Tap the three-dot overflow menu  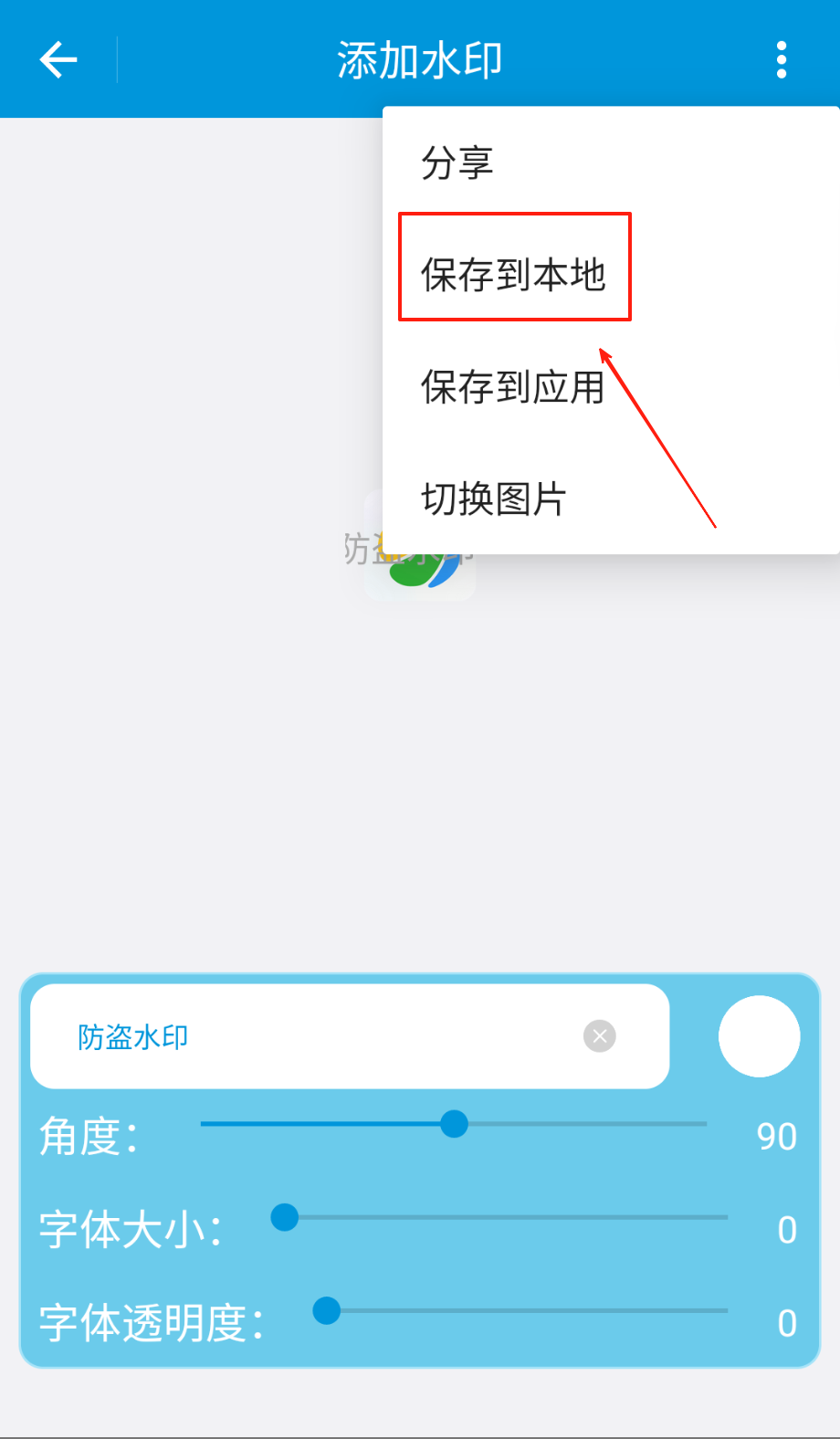[781, 60]
